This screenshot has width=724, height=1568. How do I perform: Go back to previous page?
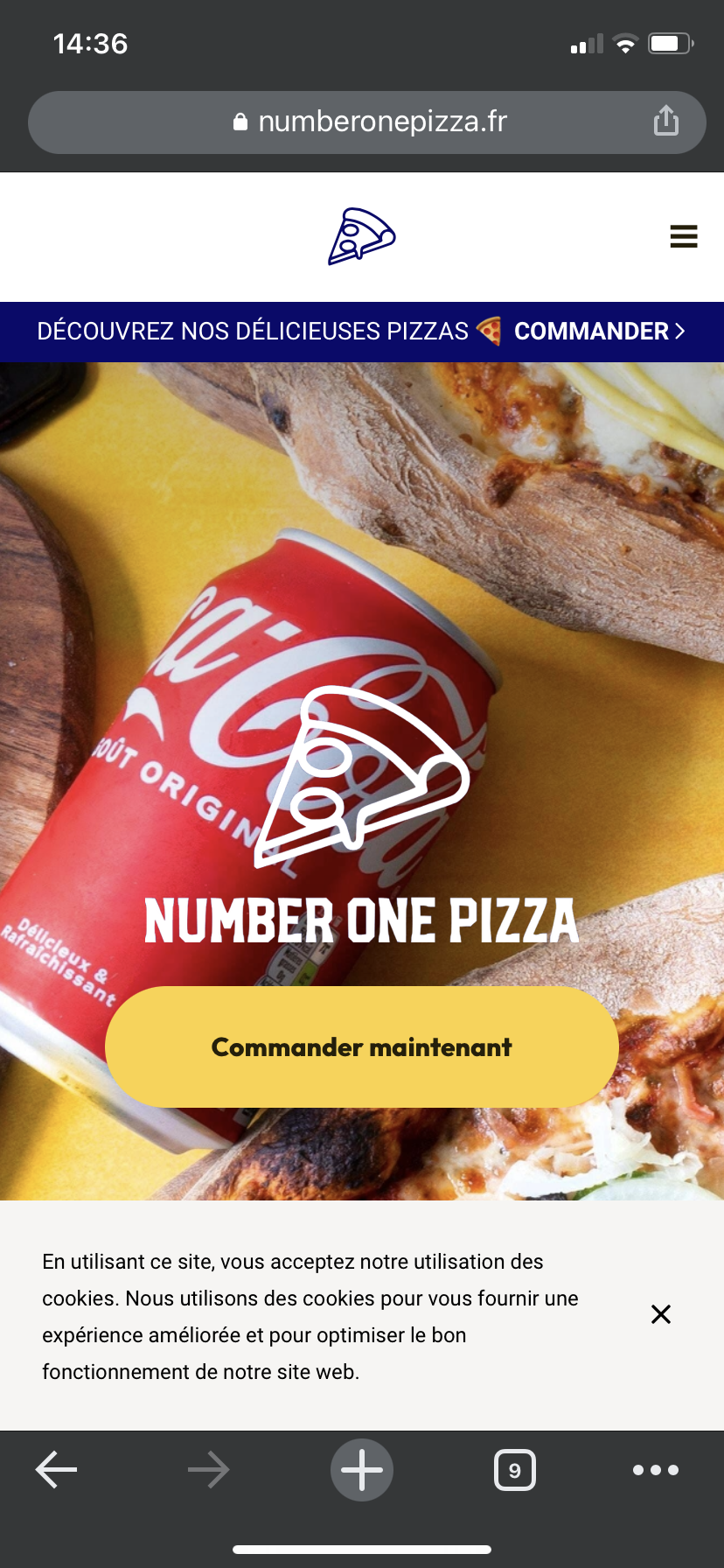point(57,1470)
